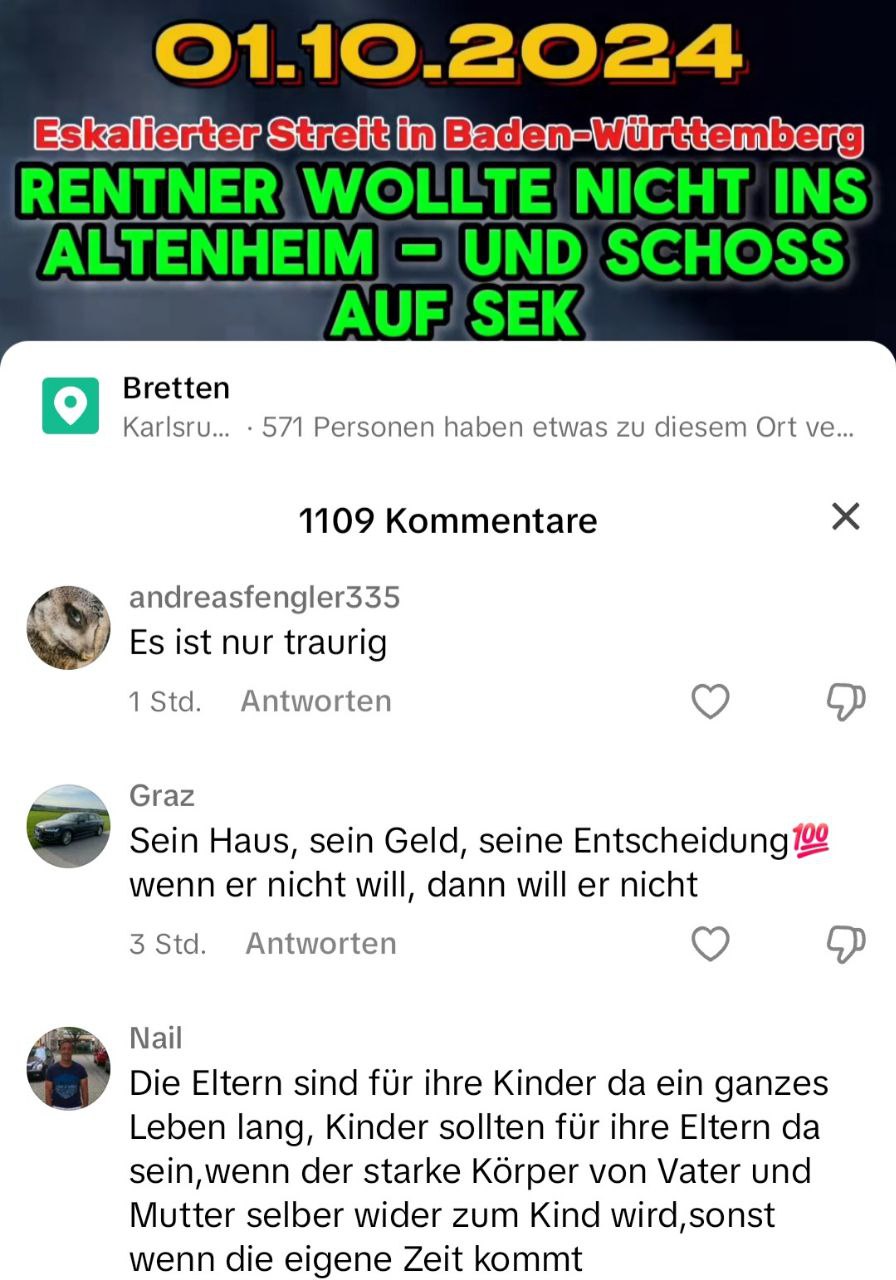
Task: Open the Bretten location page
Action: pos(176,388)
